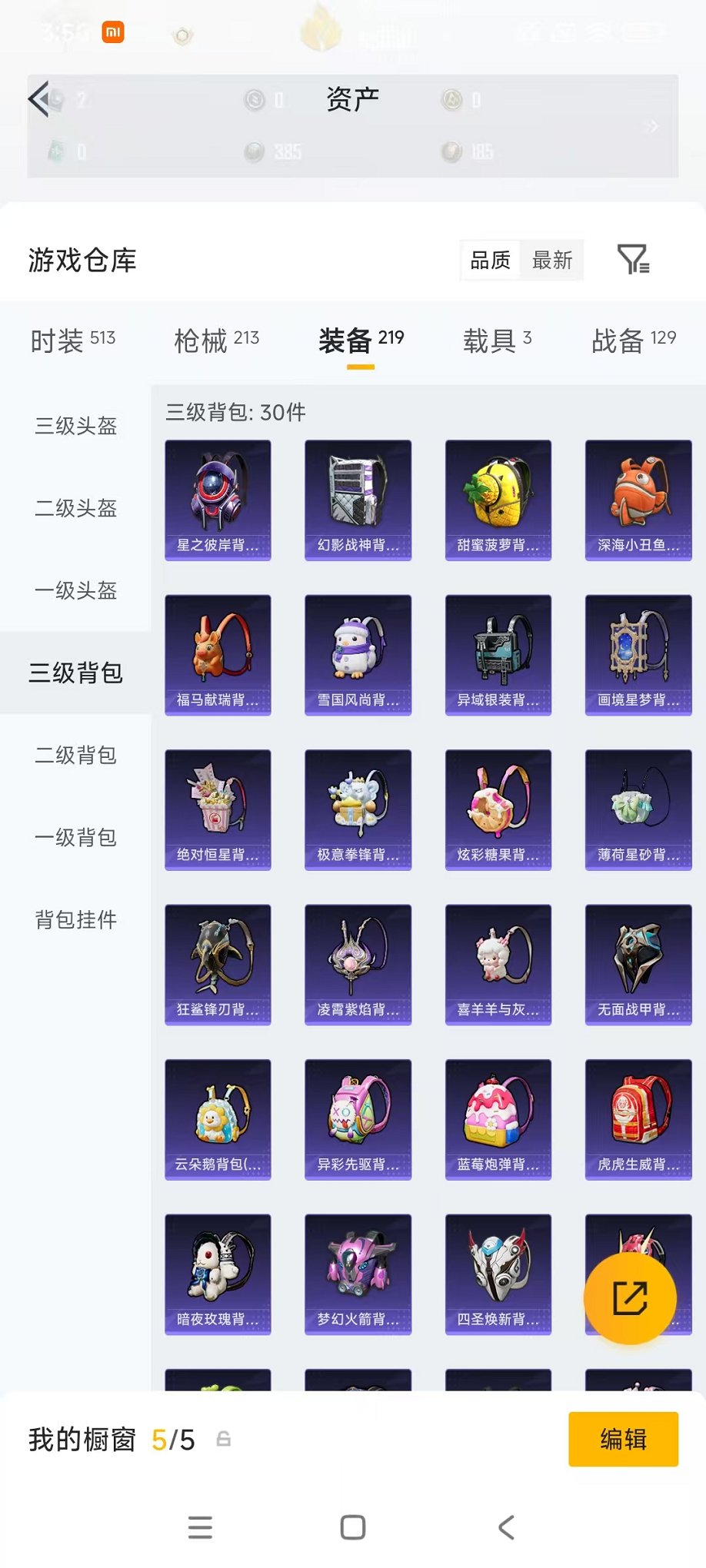Open the orange share showcase button
Viewport: 706px width, 1568px height.
click(x=631, y=1297)
